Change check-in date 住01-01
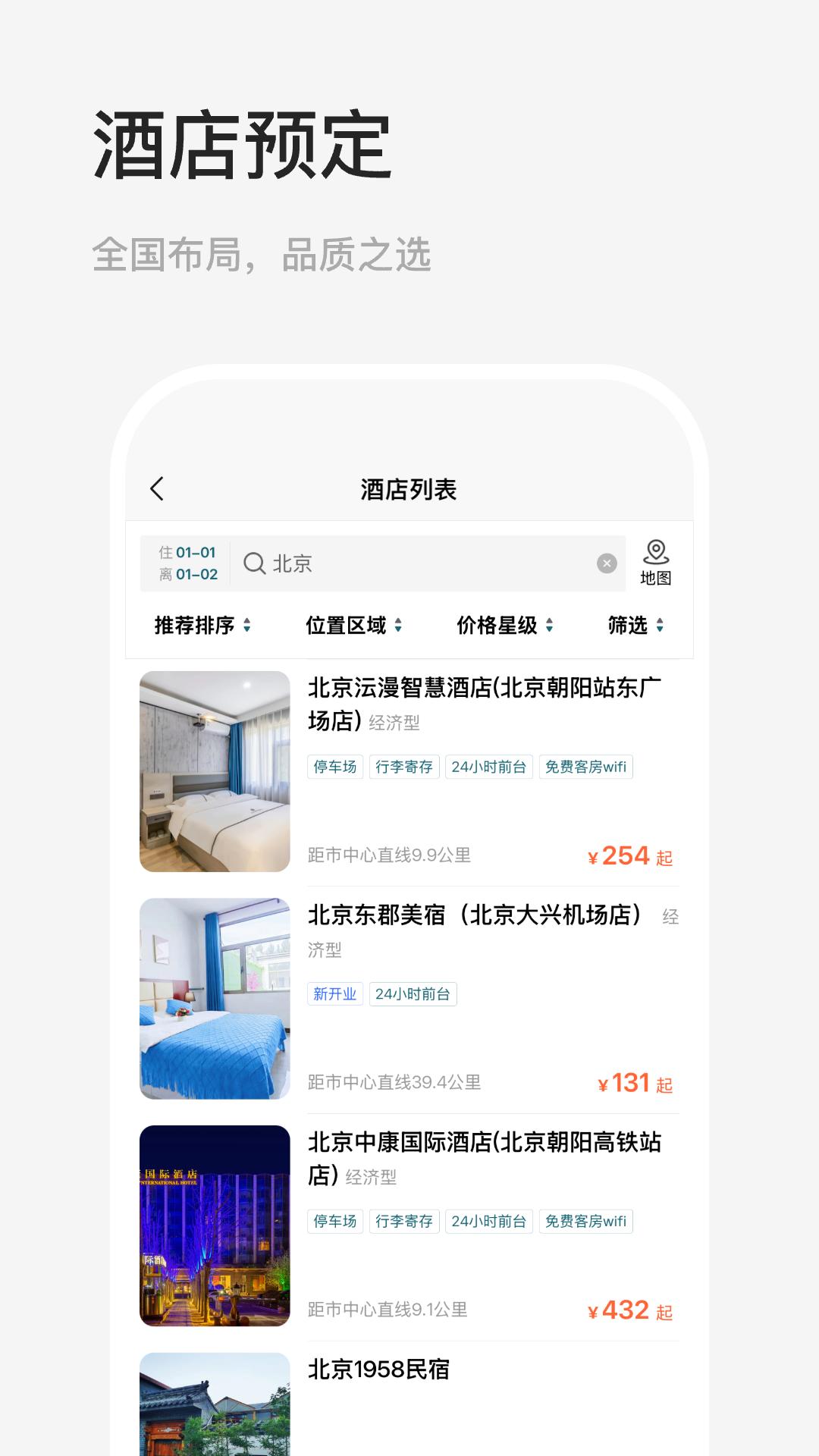819x1456 pixels. point(189,553)
